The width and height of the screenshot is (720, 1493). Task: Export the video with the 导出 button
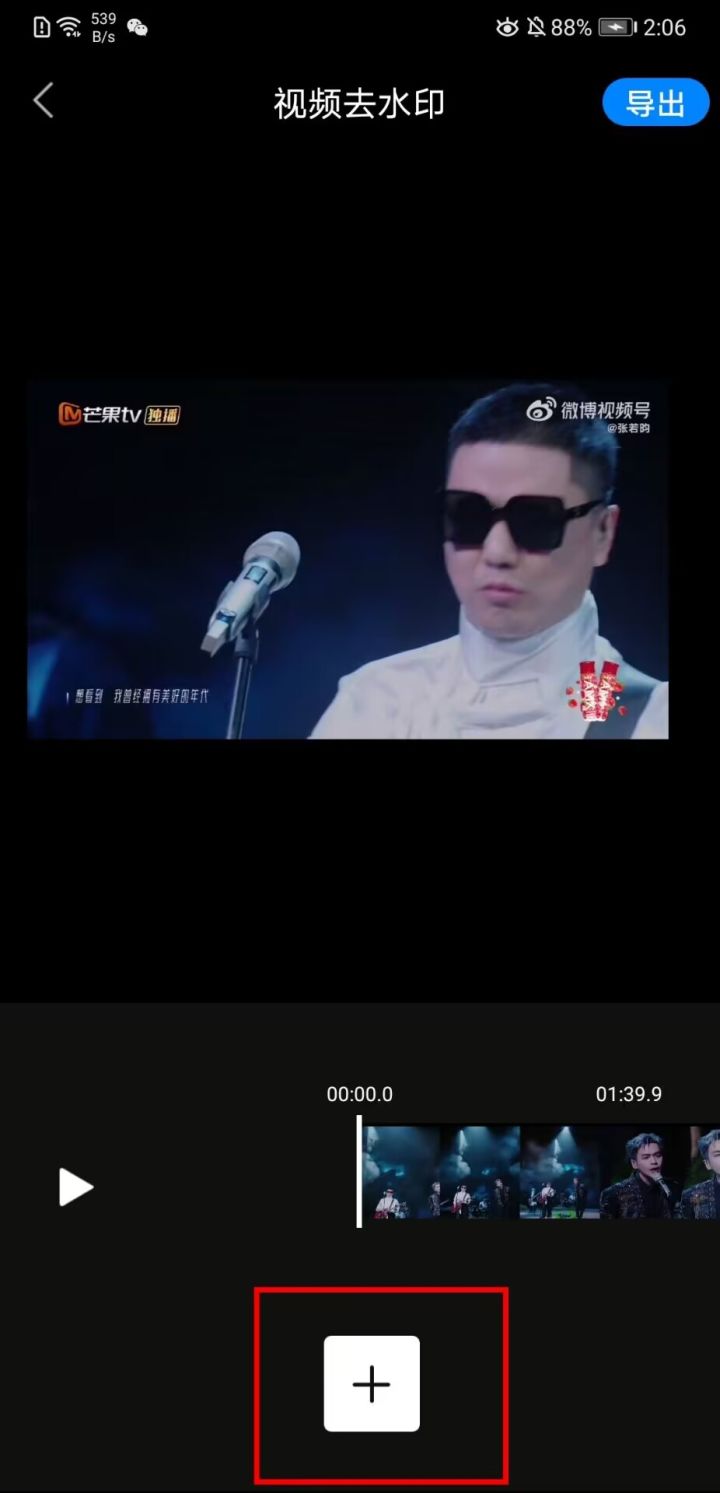655,103
